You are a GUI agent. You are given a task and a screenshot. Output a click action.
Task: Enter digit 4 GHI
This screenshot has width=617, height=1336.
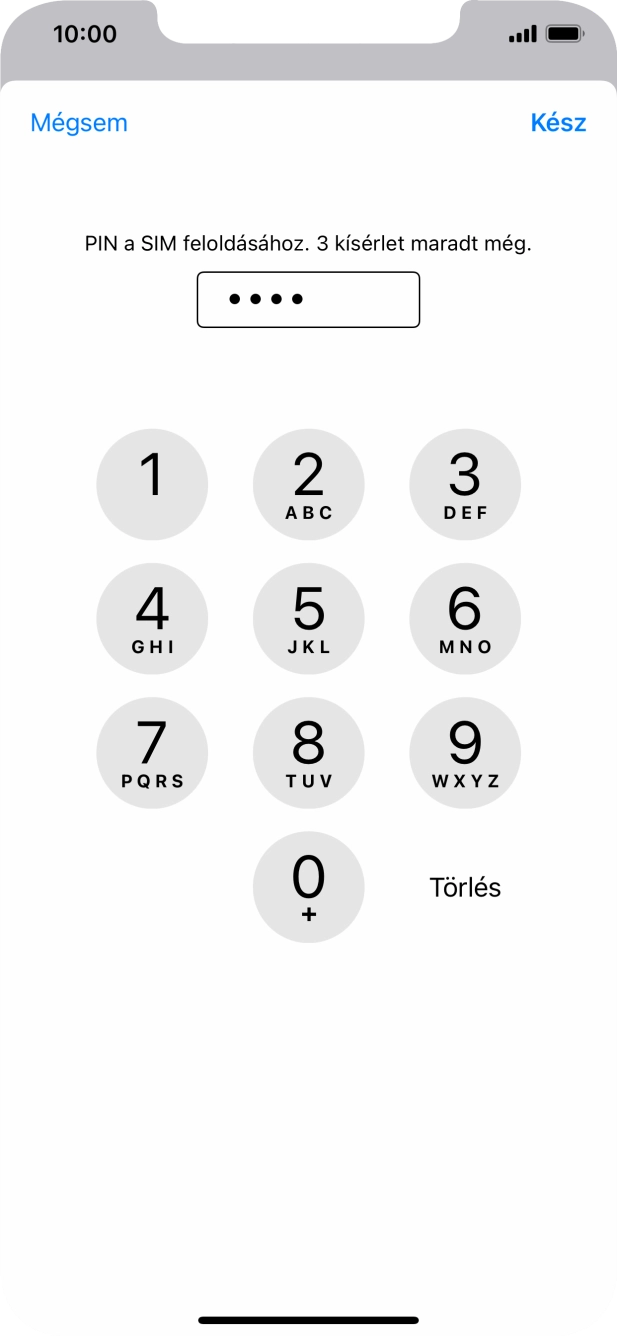click(x=152, y=618)
